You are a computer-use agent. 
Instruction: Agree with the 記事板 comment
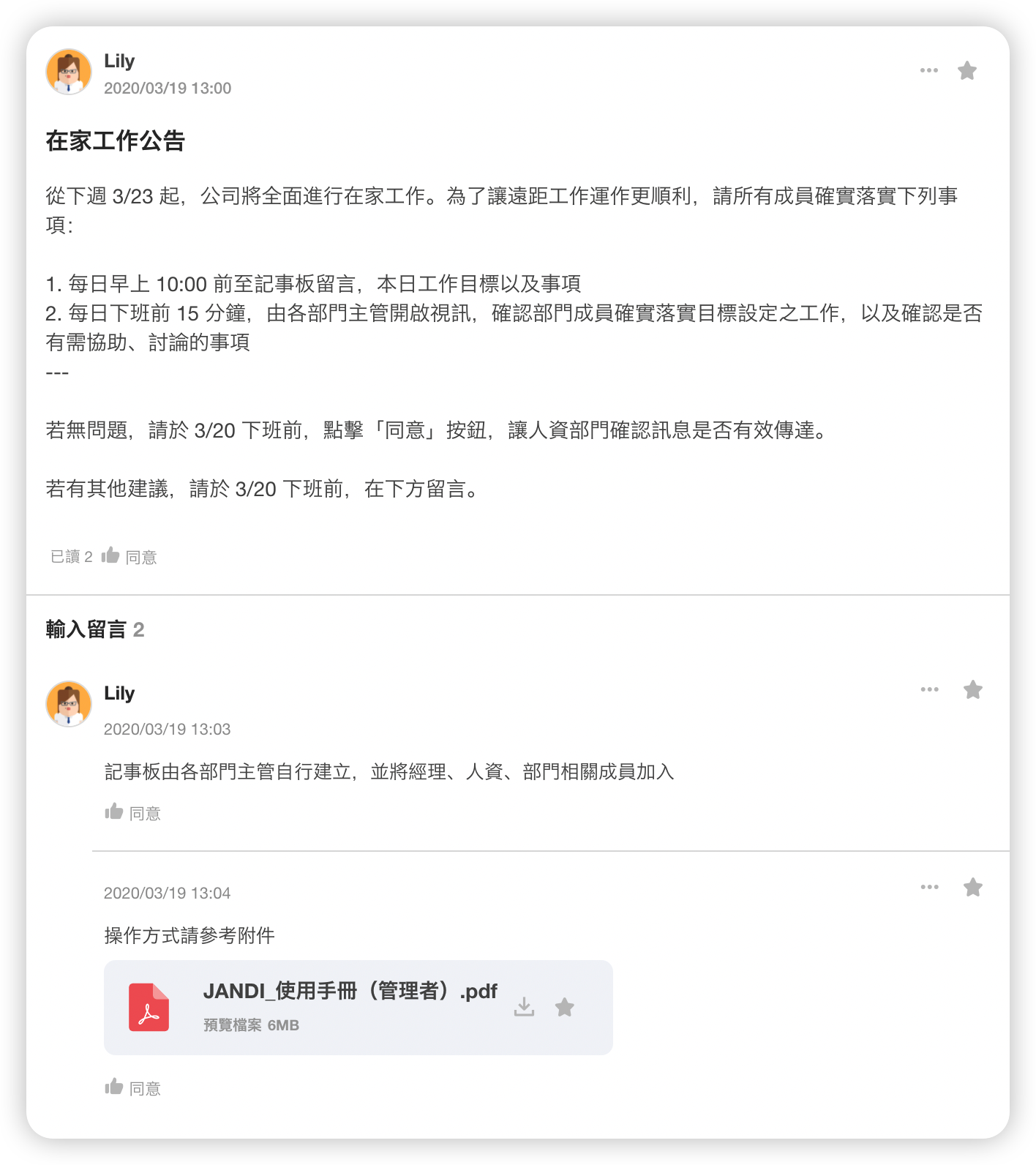point(132,813)
